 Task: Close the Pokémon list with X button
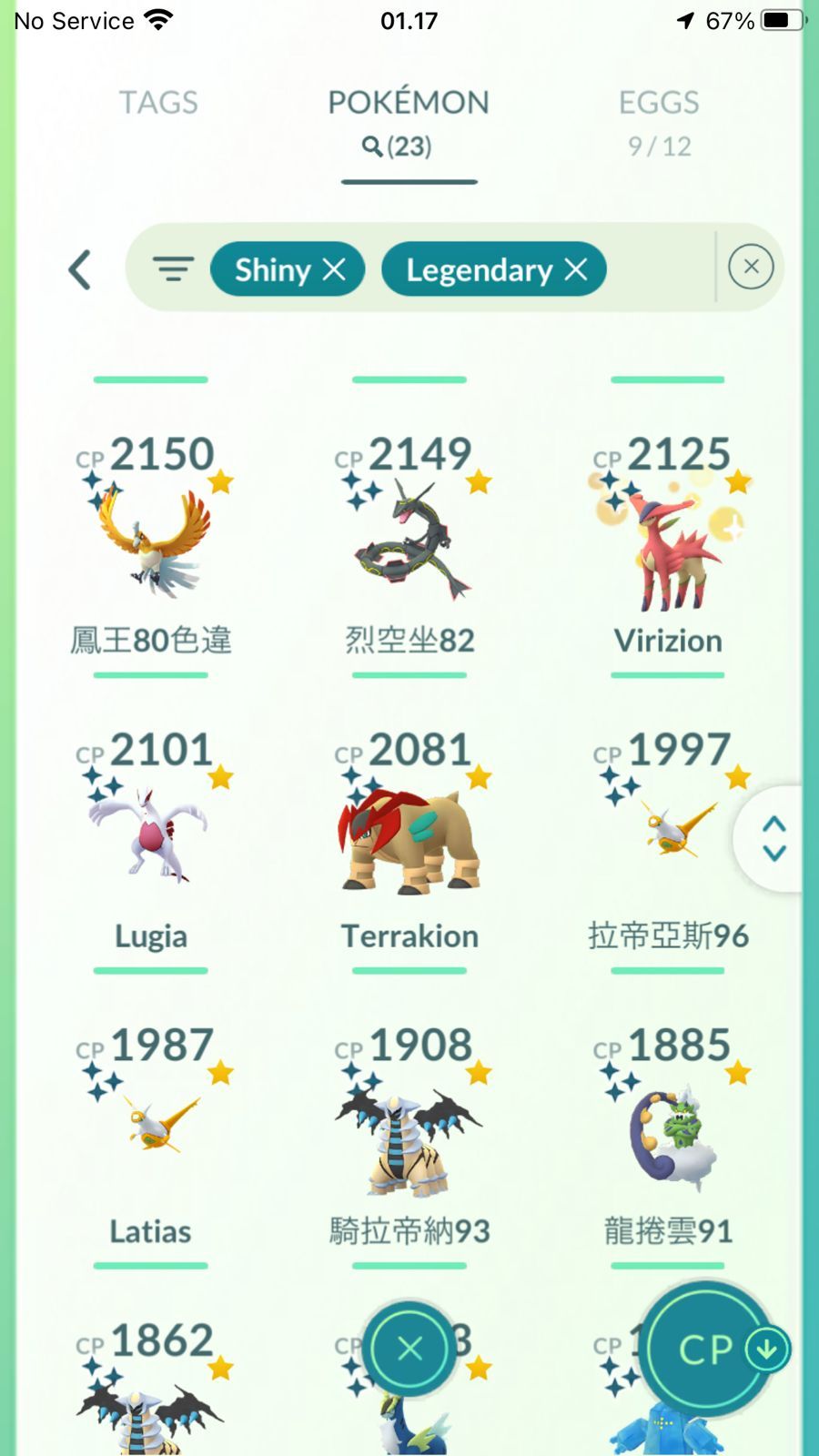(409, 1349)
